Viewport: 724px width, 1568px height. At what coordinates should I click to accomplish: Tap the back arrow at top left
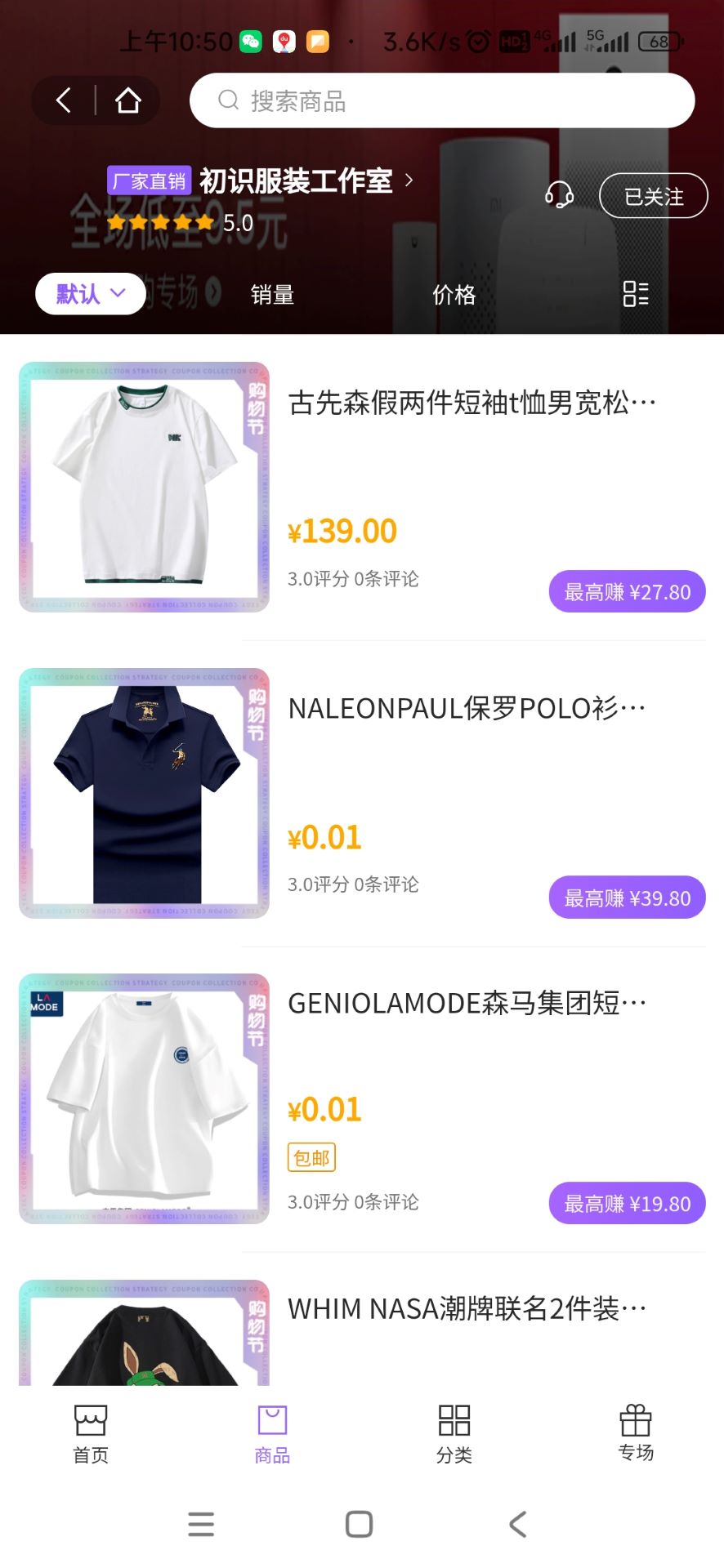62,100
